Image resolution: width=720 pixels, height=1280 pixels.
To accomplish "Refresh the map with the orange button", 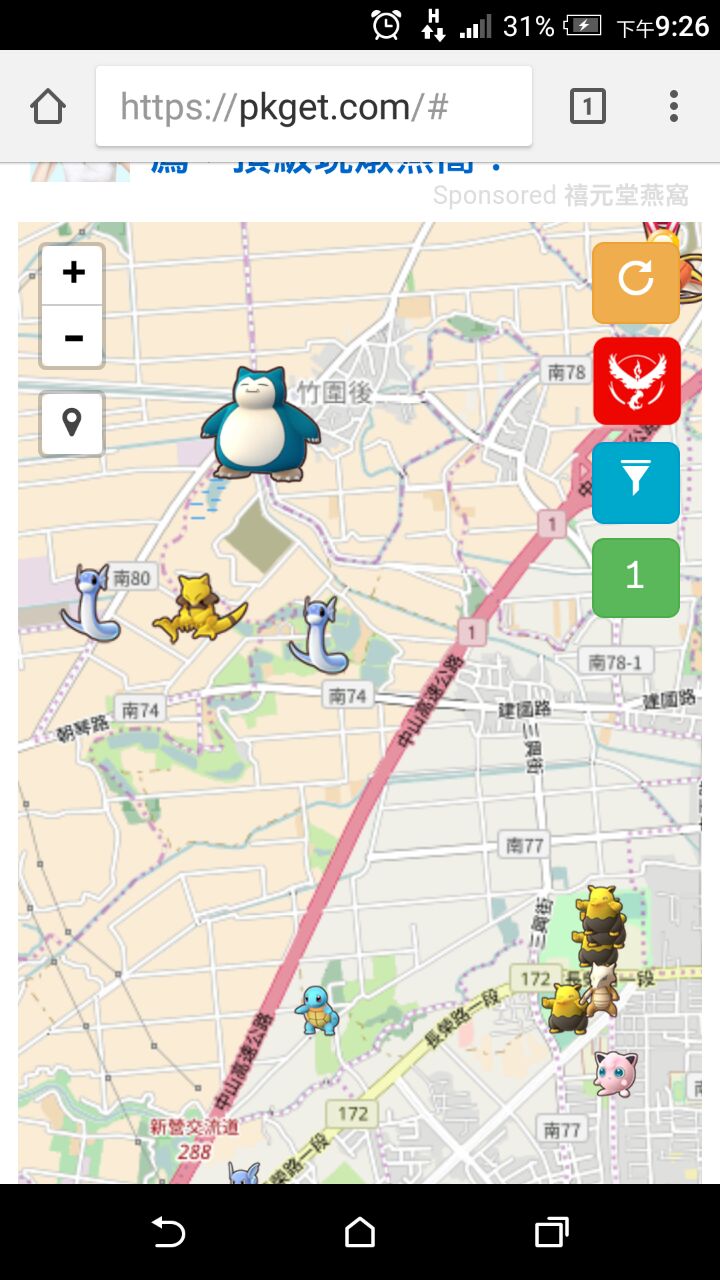I will [636, 281].
